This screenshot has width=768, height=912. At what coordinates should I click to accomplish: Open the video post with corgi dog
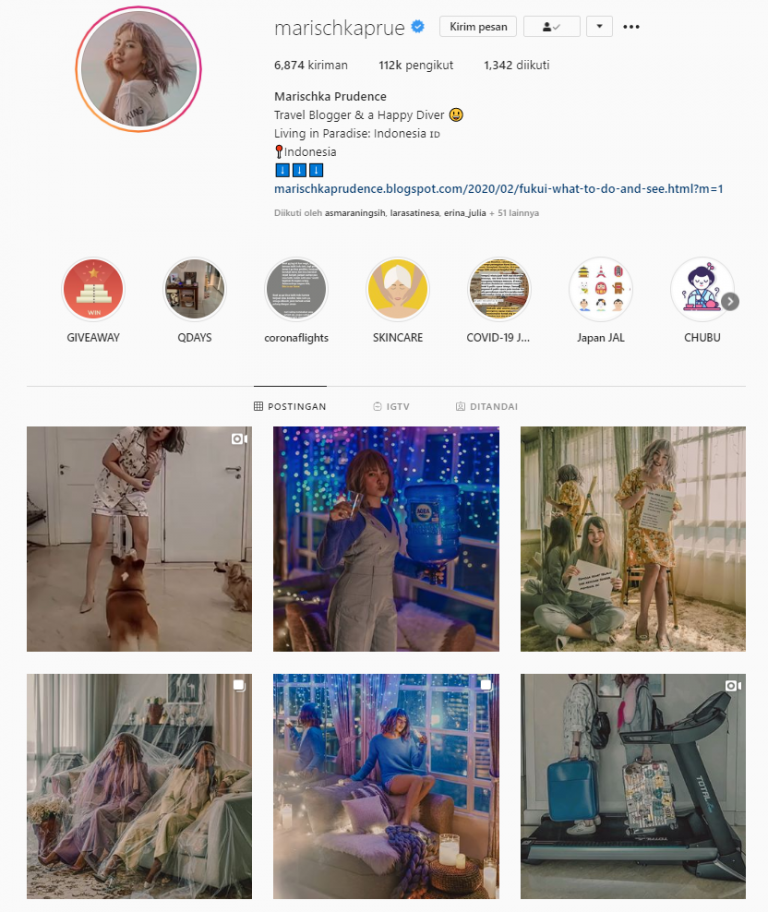pos(139,539)
